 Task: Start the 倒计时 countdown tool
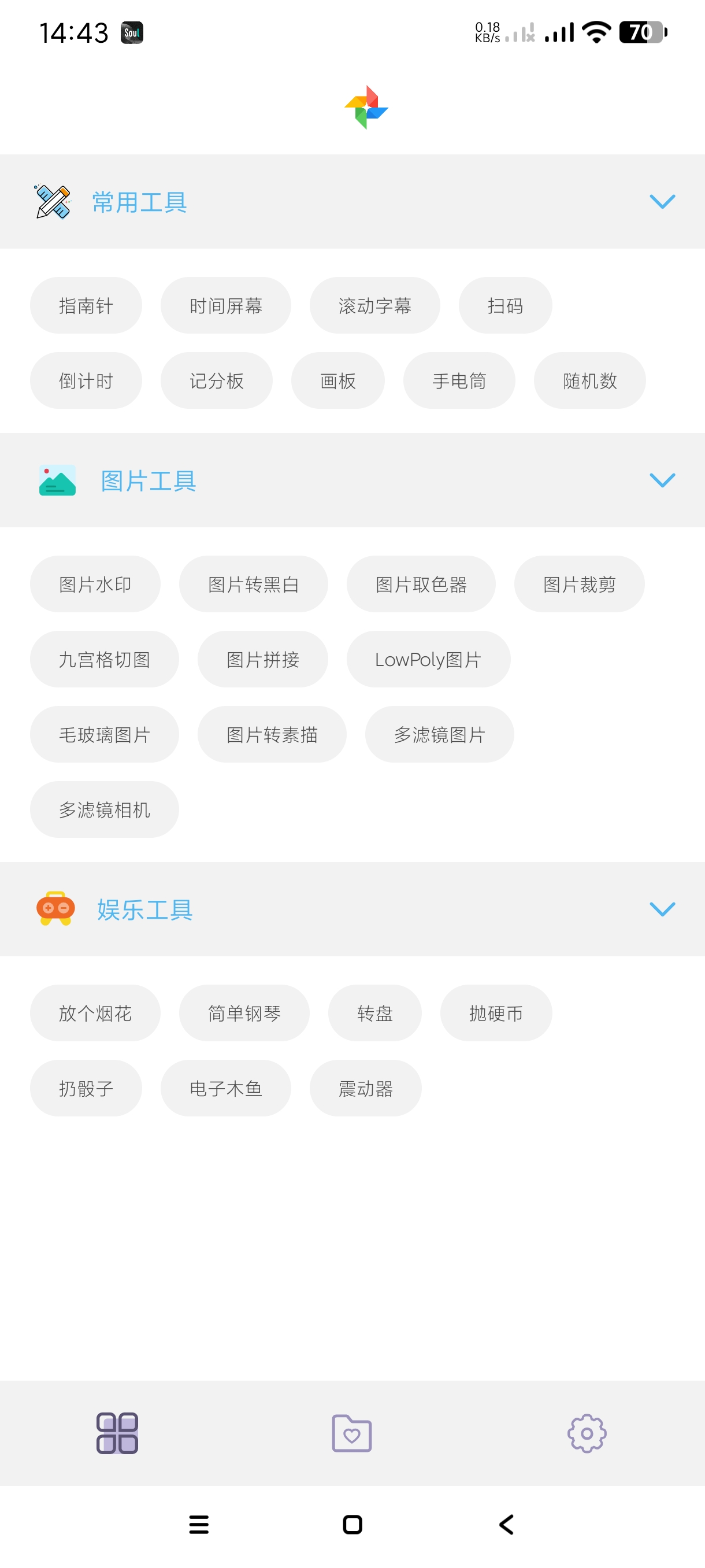coord(86,380)
